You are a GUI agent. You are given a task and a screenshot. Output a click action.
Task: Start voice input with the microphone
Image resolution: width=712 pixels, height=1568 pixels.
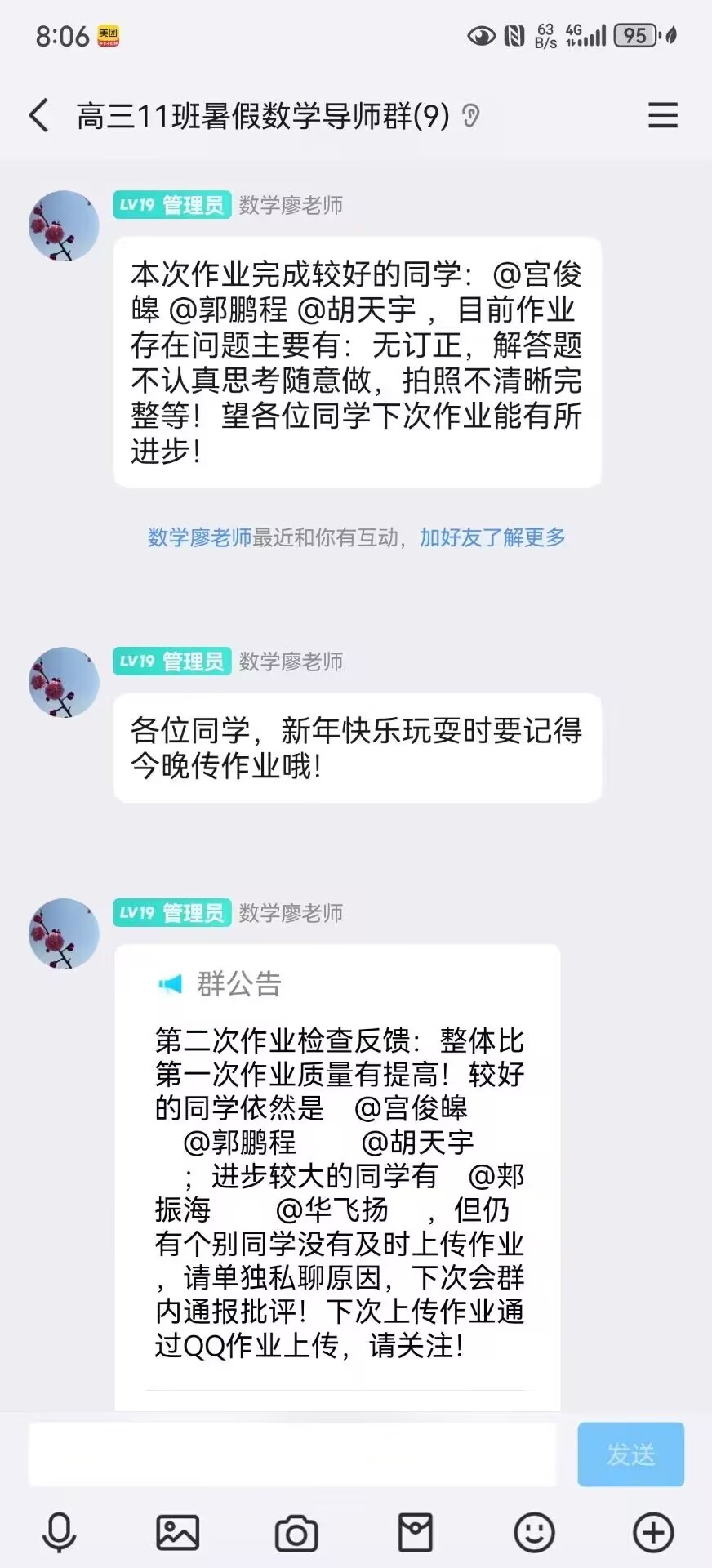coord(60,1532)
